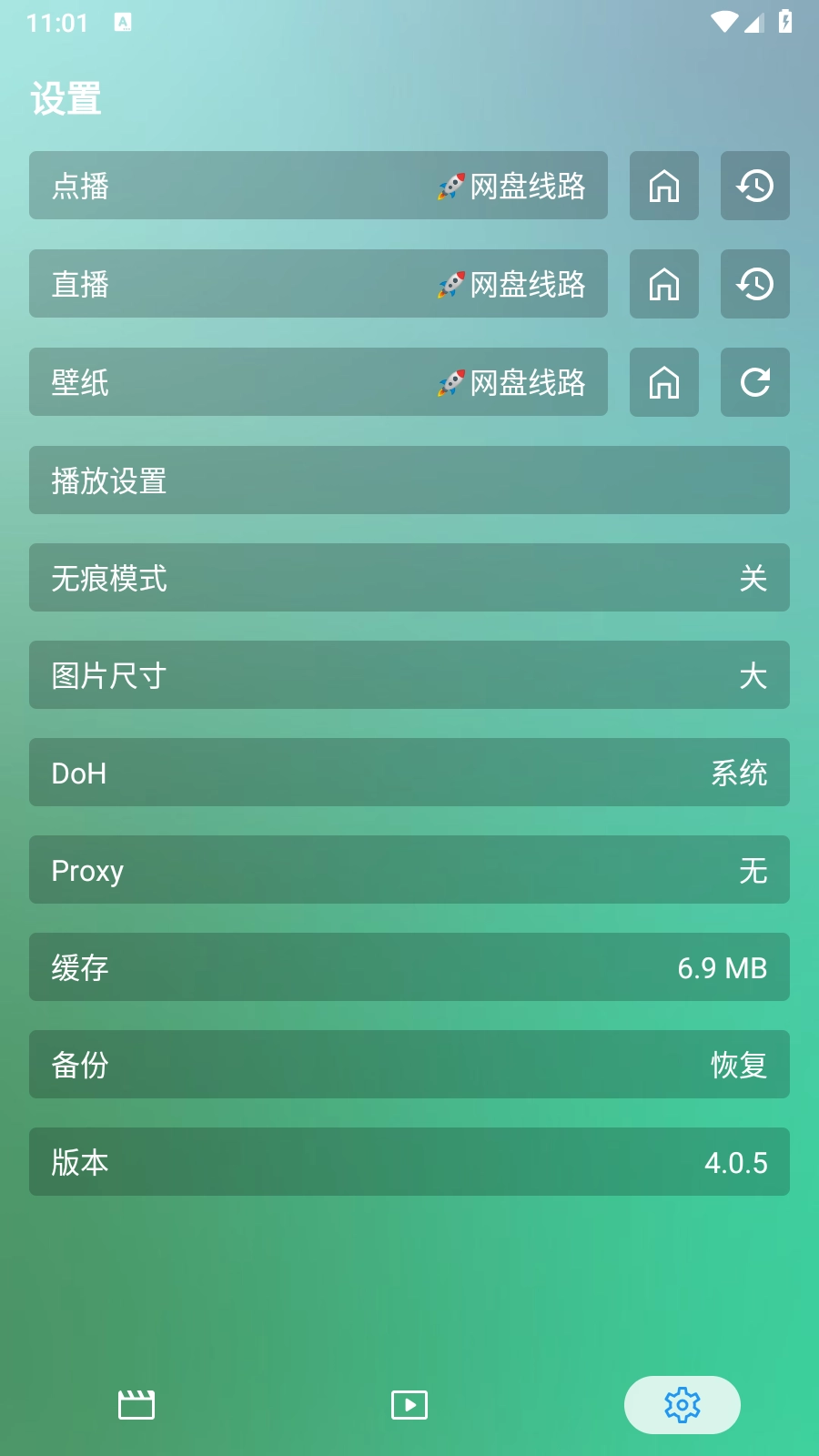
Task: Open the DoH setting
Action: 409,773
